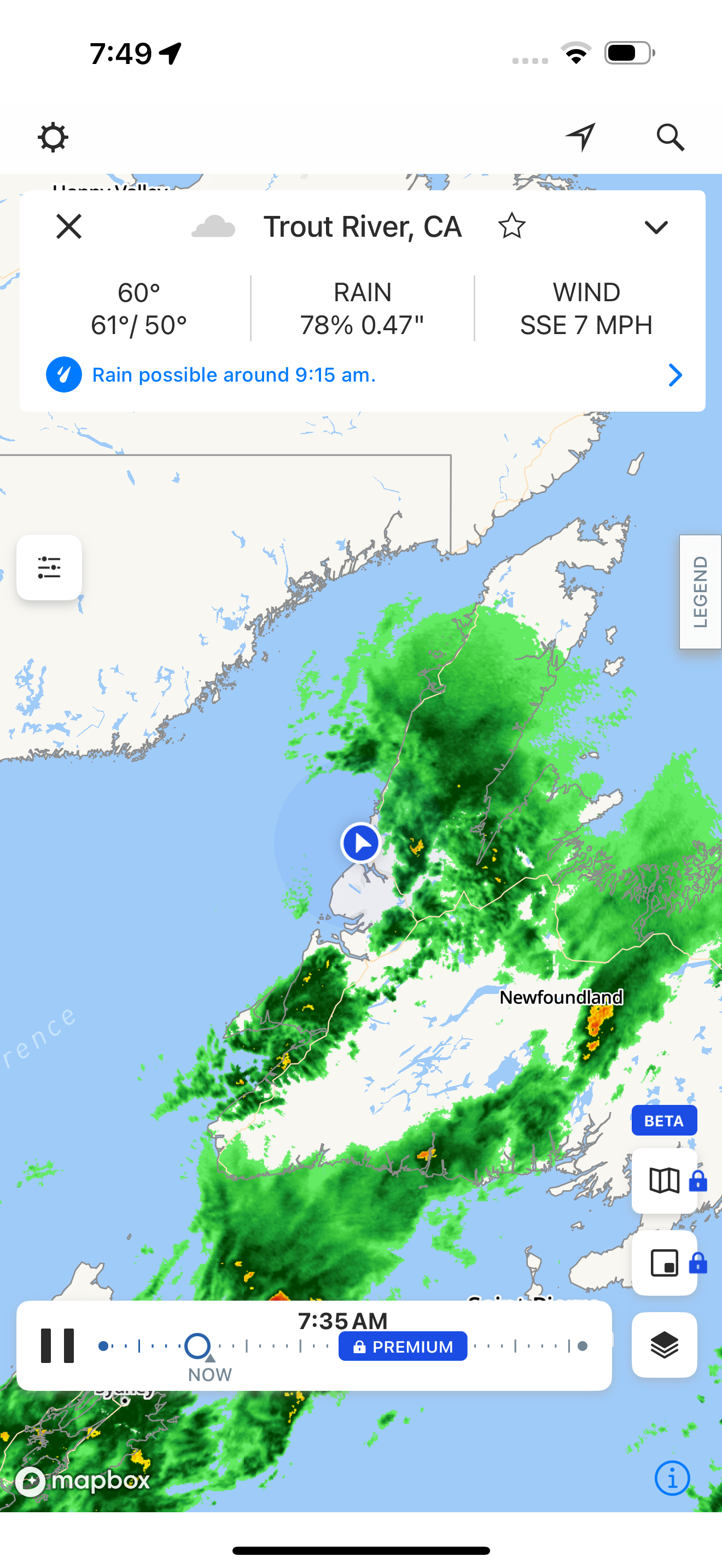Open the settings gear
This screenshot has width=722, height=1568.
tap(53, 138)
